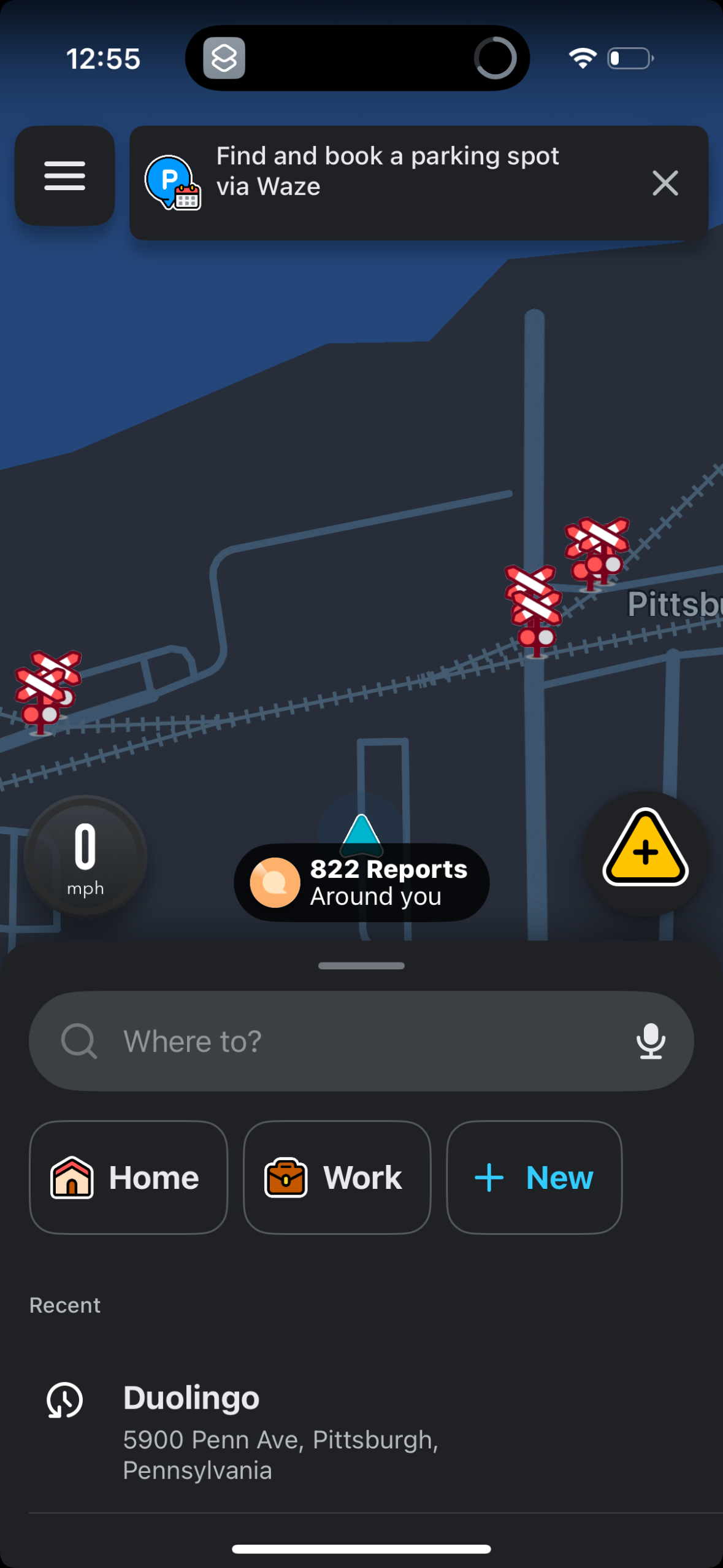Screen dimensions: 723x1568
Task: Activate voice search with the microphone icon
Action: pyautogui.click(x=651, y=1040)
